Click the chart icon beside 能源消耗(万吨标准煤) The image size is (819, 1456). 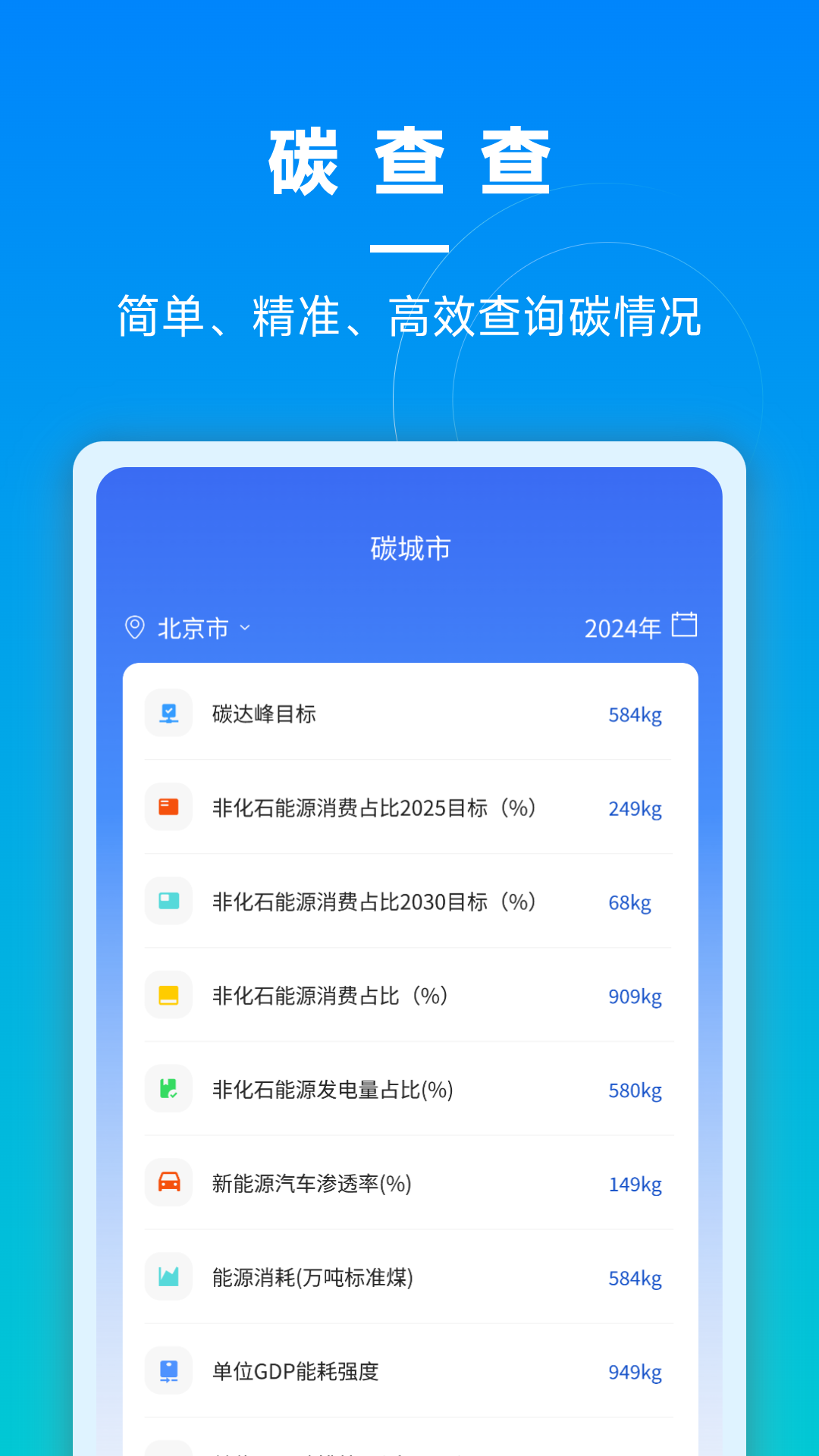coord(168,1277)
